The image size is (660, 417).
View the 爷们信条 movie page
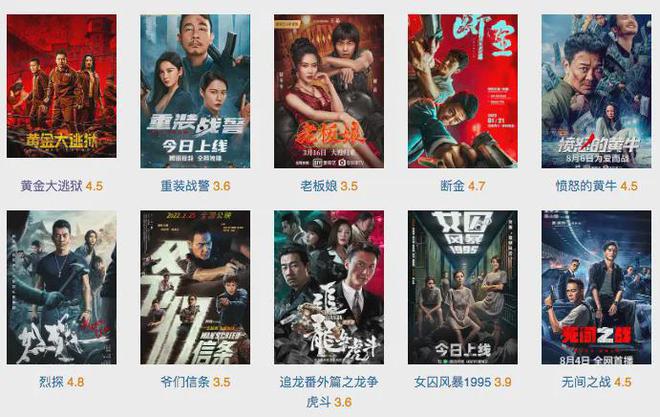[x=194, y=287]
